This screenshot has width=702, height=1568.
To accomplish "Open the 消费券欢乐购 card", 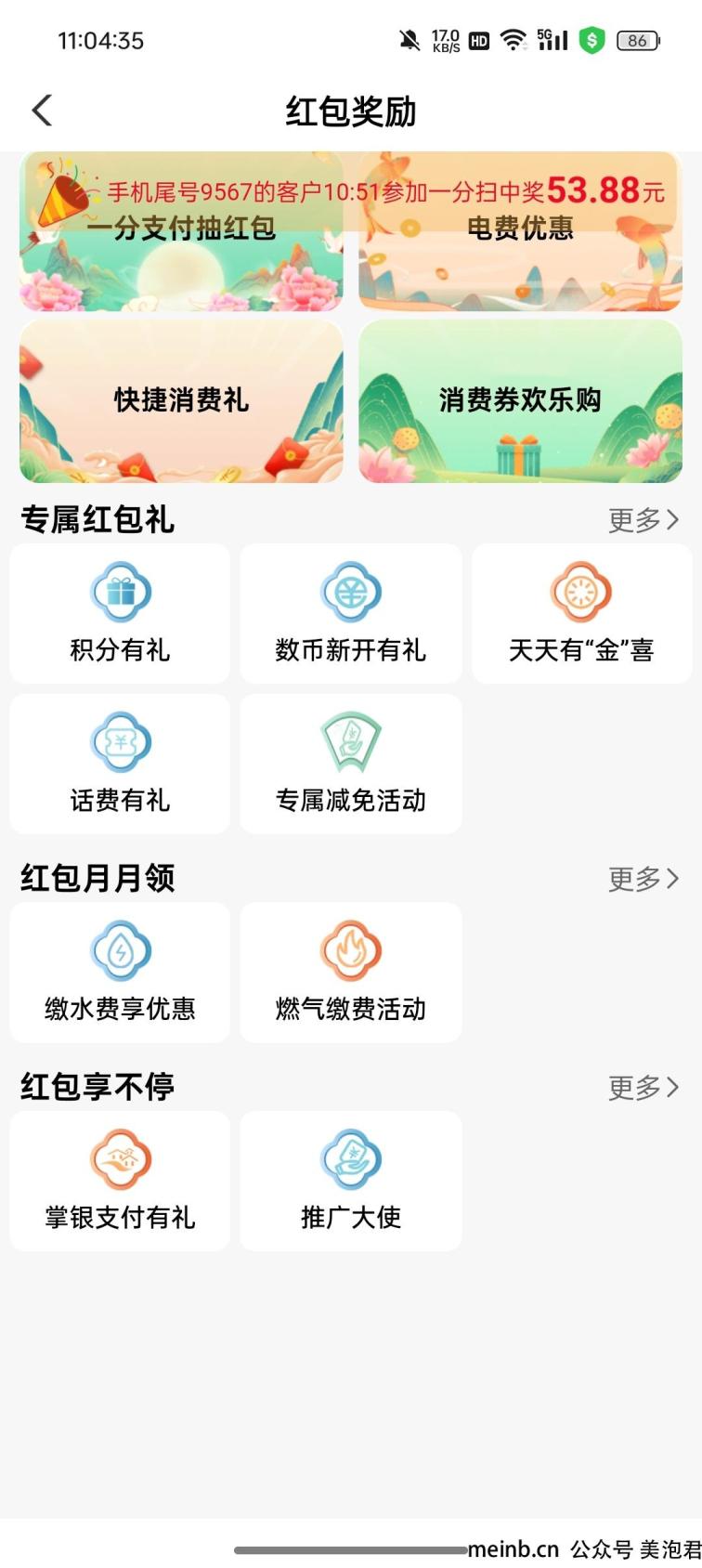I will pos(520,401).
